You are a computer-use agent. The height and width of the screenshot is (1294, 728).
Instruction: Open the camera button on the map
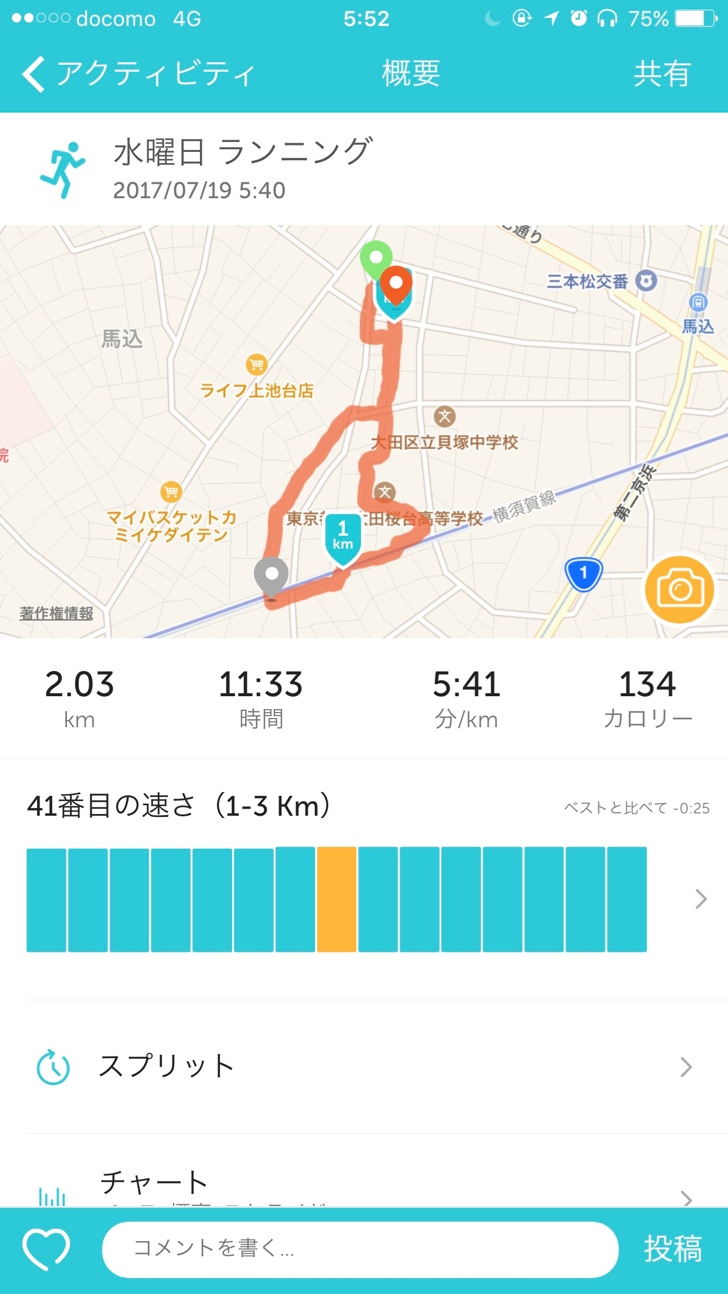[x=680, y=589]
